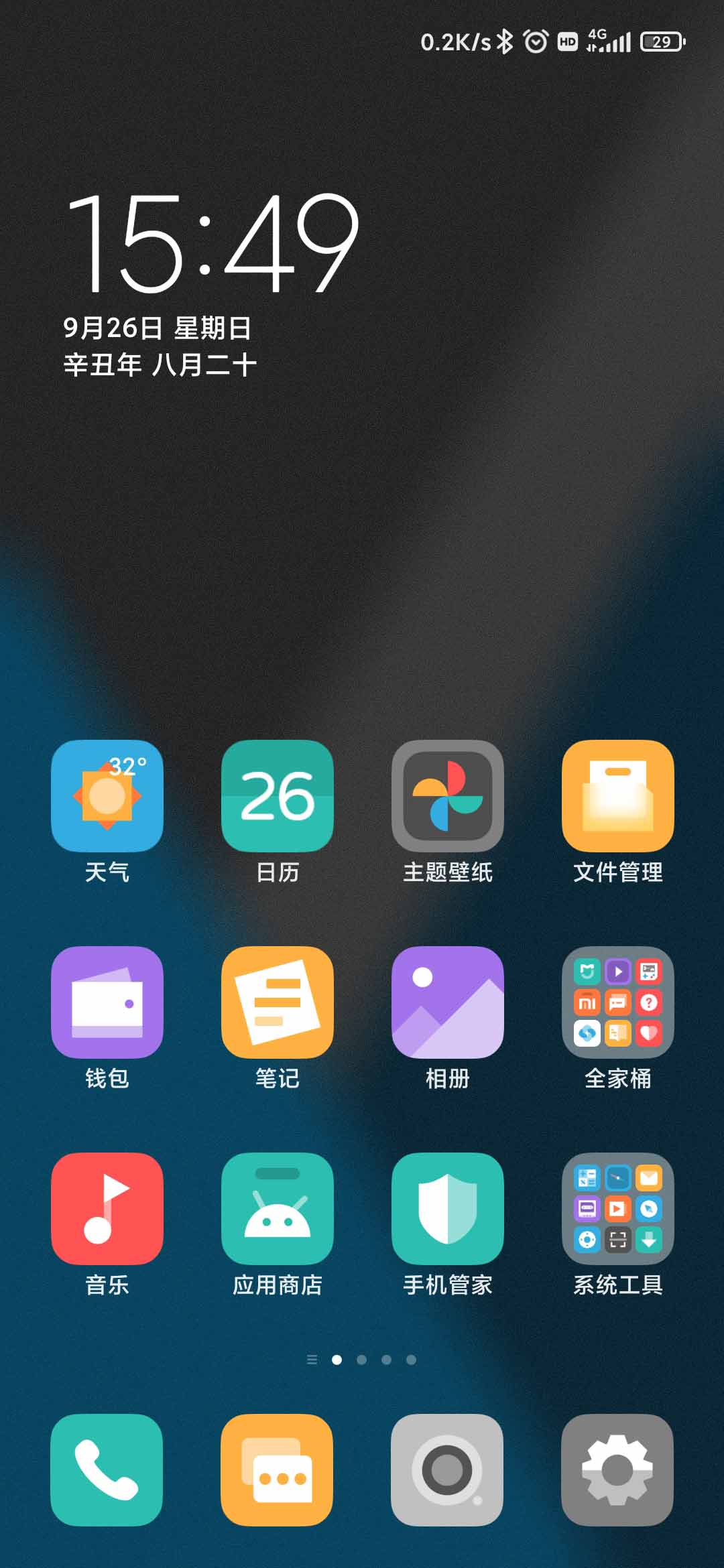Screen dimensions: 724x1568
Task: Open the 钱包 wallet app
Action: click(x=107, y=1002)
